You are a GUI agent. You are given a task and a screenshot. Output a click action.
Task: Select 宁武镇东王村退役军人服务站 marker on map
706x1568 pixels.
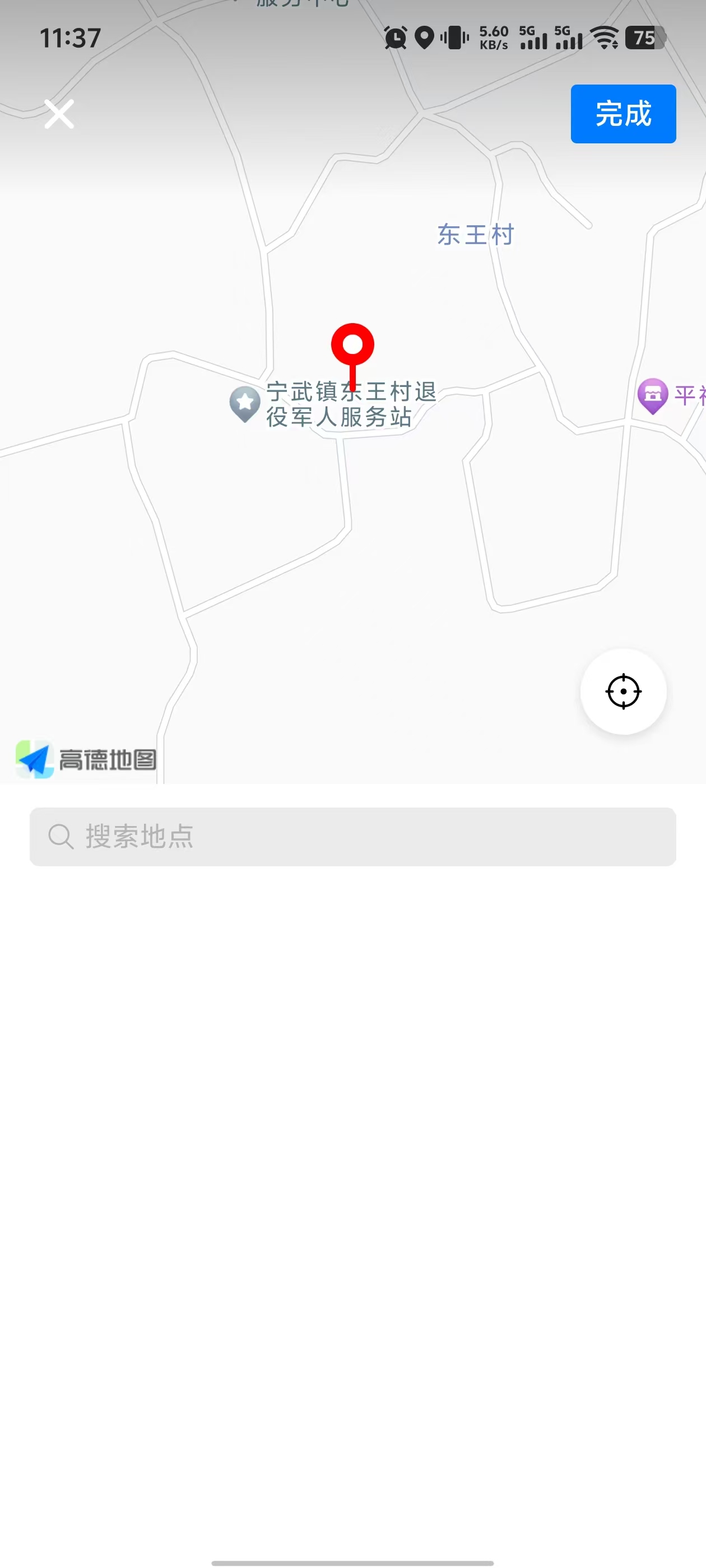[245, 403]
